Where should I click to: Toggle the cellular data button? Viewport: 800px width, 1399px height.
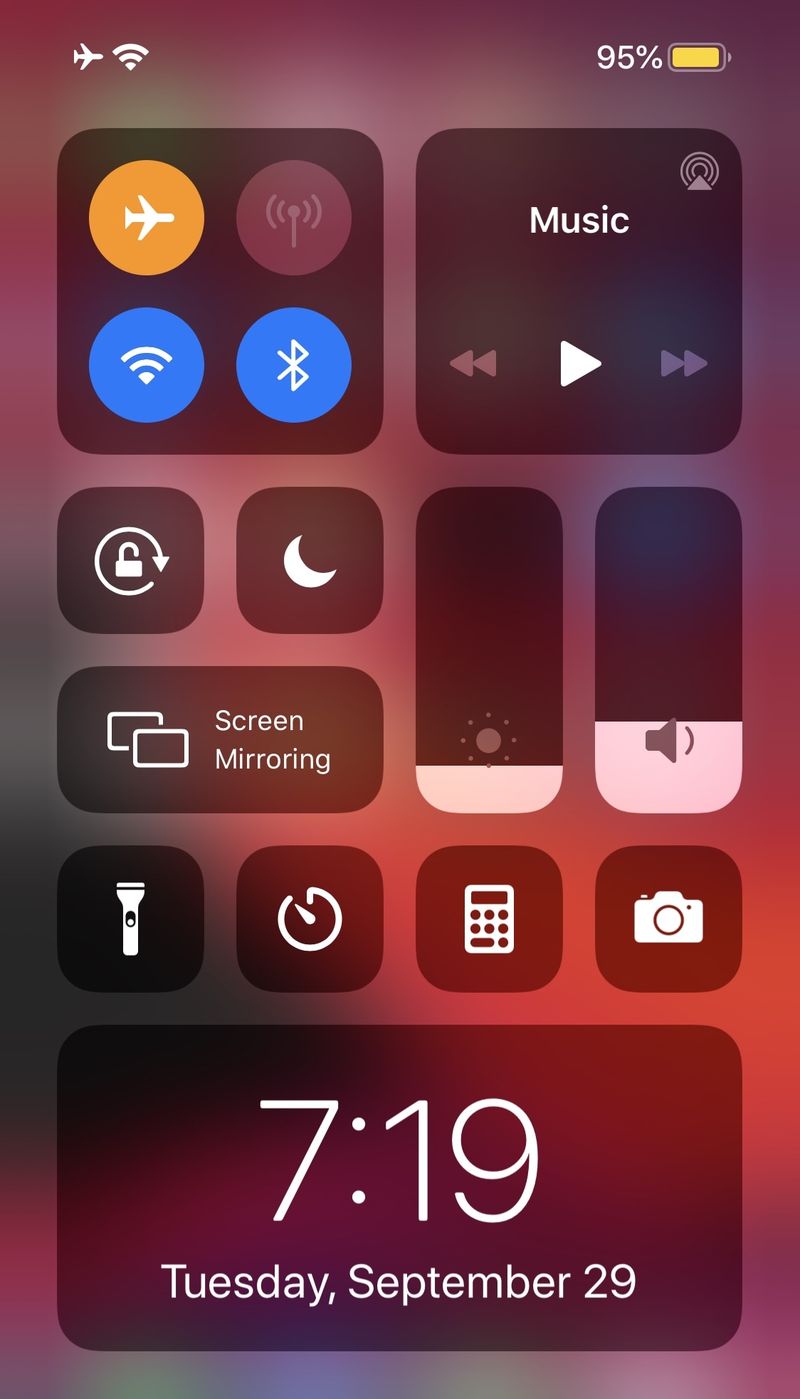point(293,218)
